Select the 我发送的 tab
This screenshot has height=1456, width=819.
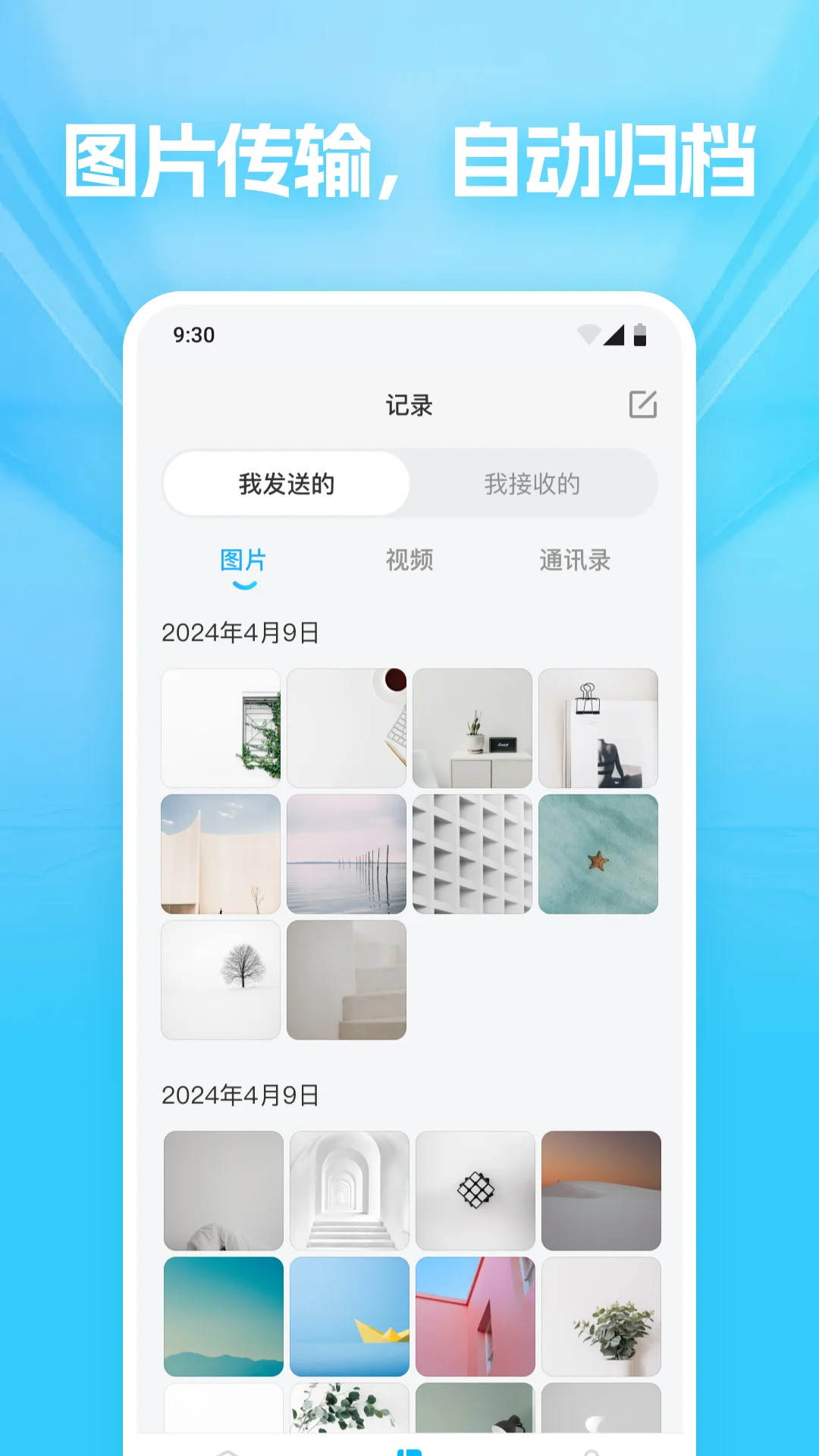286,483
